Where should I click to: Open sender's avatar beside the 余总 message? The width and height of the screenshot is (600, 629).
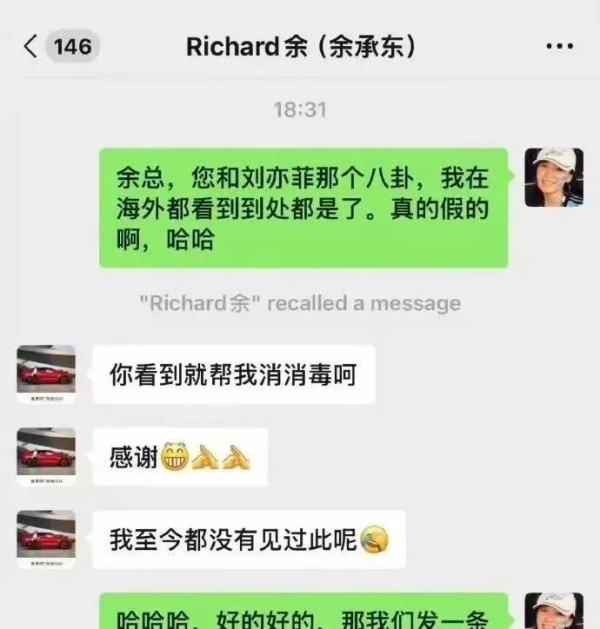point(553,177)
